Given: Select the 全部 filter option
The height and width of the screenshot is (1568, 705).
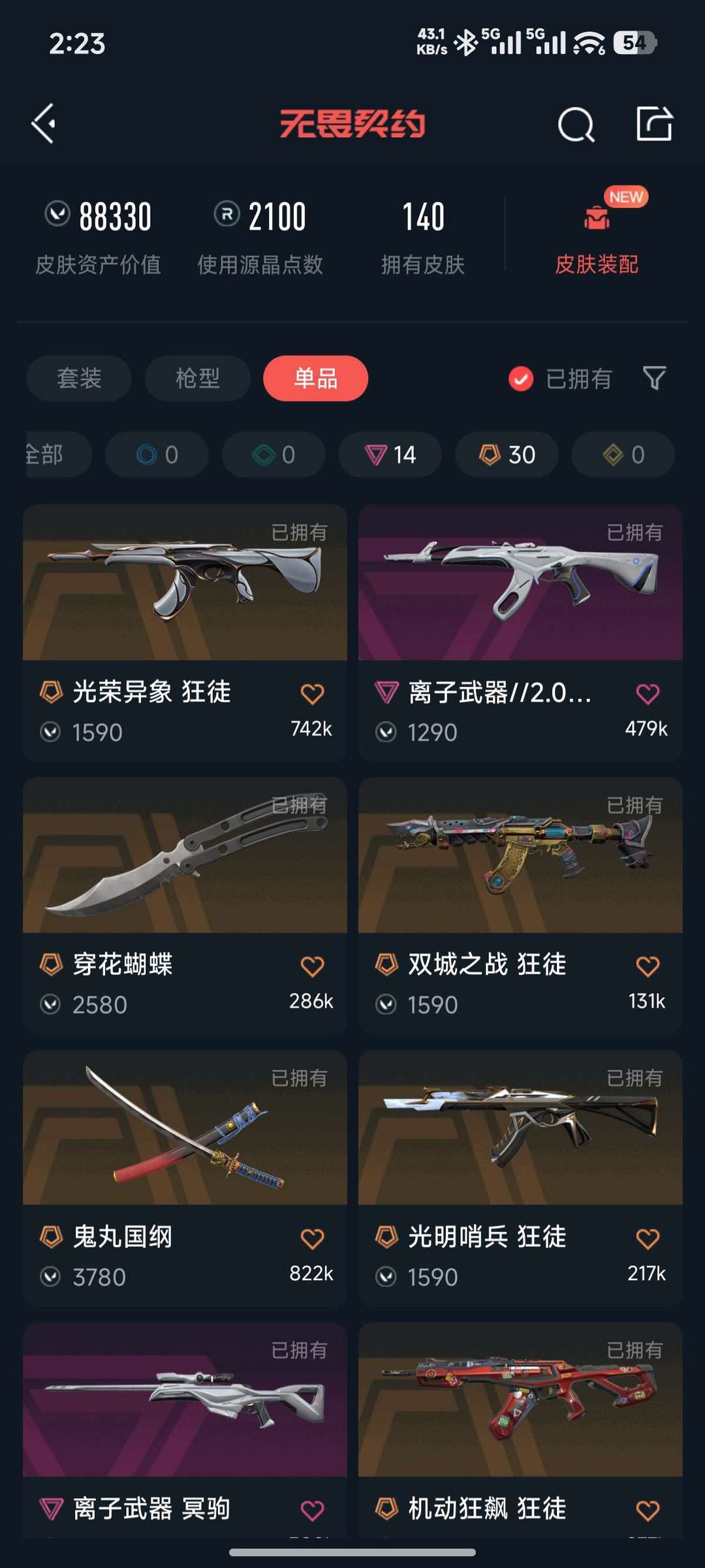Looking at the screenshot, I should (x=44, y=455).
